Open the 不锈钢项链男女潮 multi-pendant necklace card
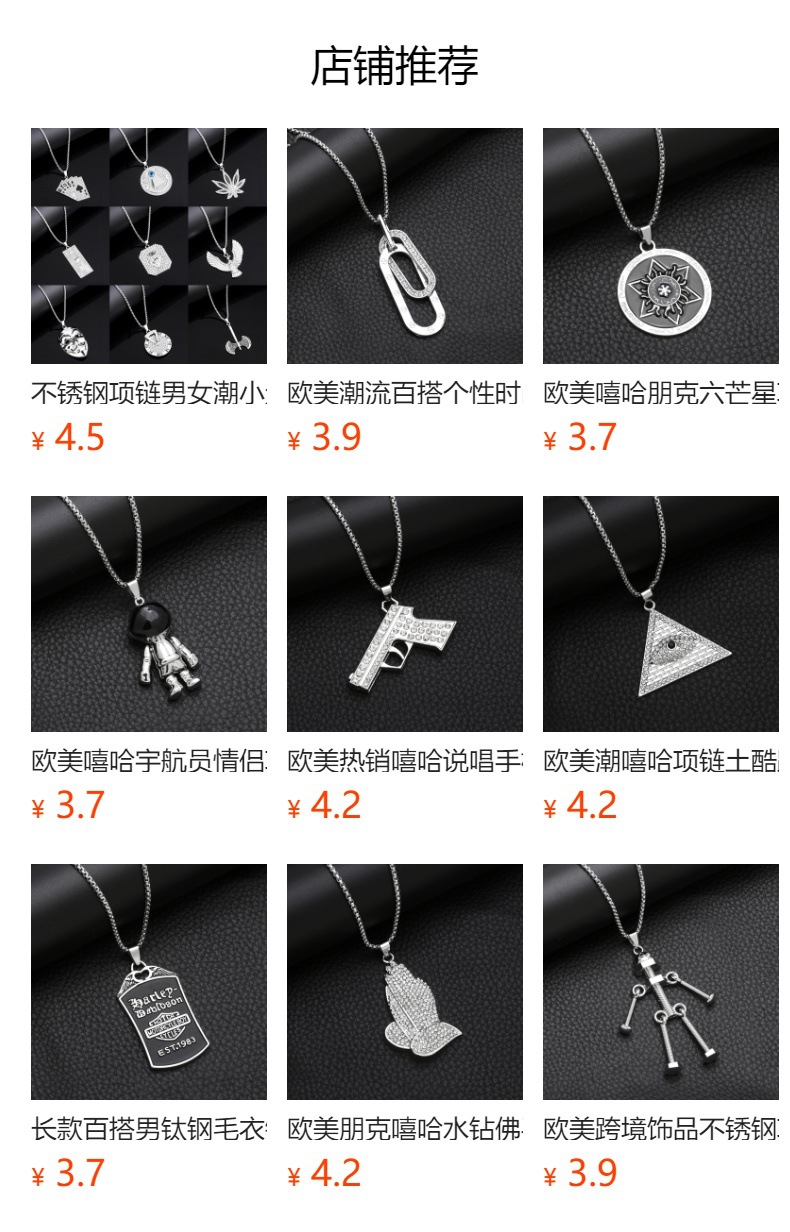The width and height of the screenshot is (790, 1232). pyautogui.click(x=149, y=246)
